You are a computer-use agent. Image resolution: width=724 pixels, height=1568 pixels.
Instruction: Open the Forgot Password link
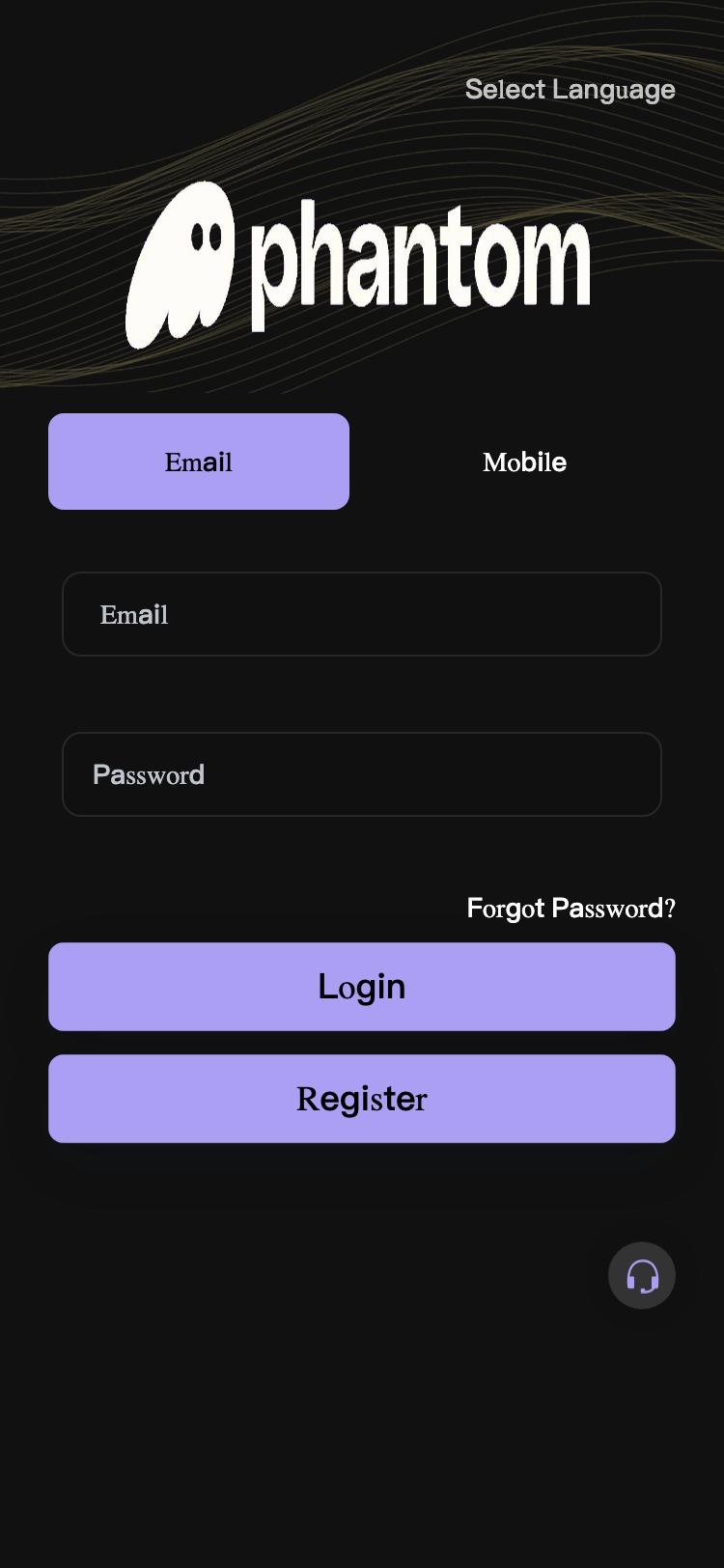[571, 909]
